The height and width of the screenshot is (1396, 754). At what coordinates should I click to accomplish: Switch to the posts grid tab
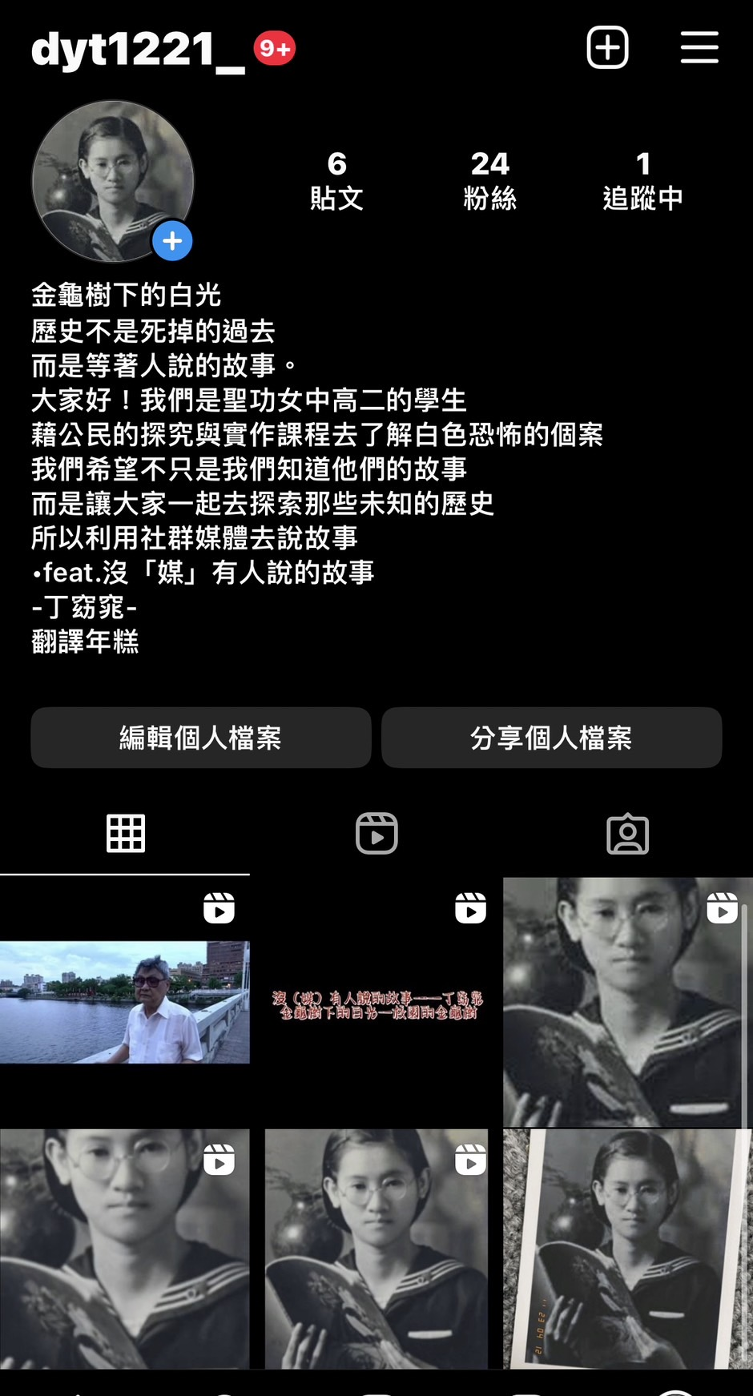(x=125, y=833)
